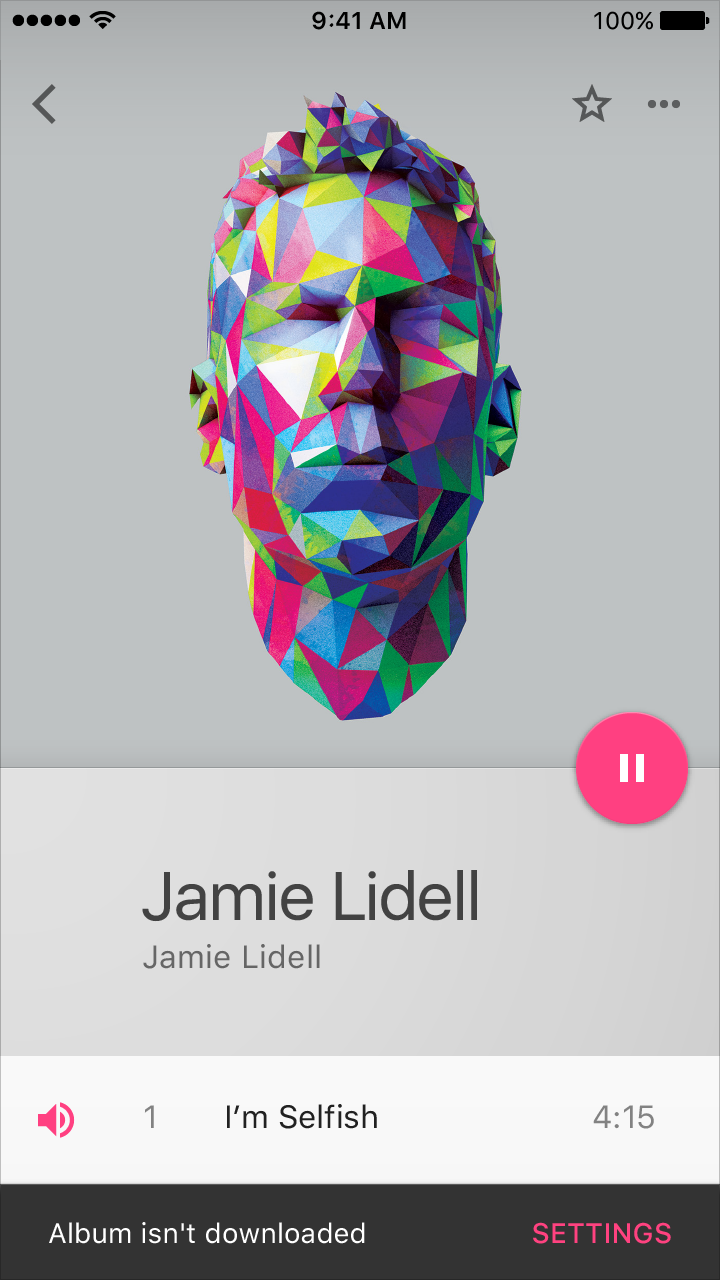Pause playback with the pink button
Viewport: 720px width, 1280px height.
coord(632,768)
